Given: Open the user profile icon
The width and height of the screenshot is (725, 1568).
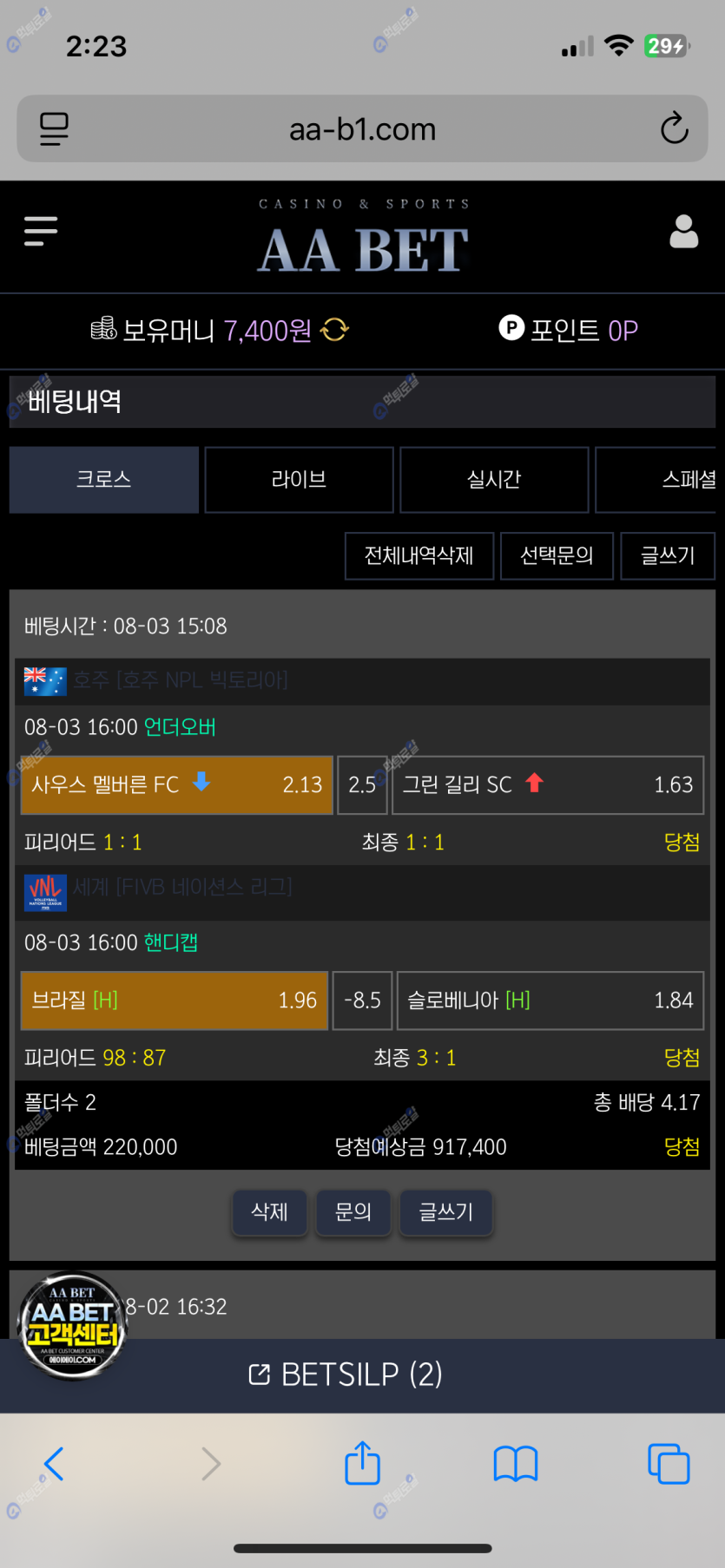Looking at the screenshot, I should [683, 232].
